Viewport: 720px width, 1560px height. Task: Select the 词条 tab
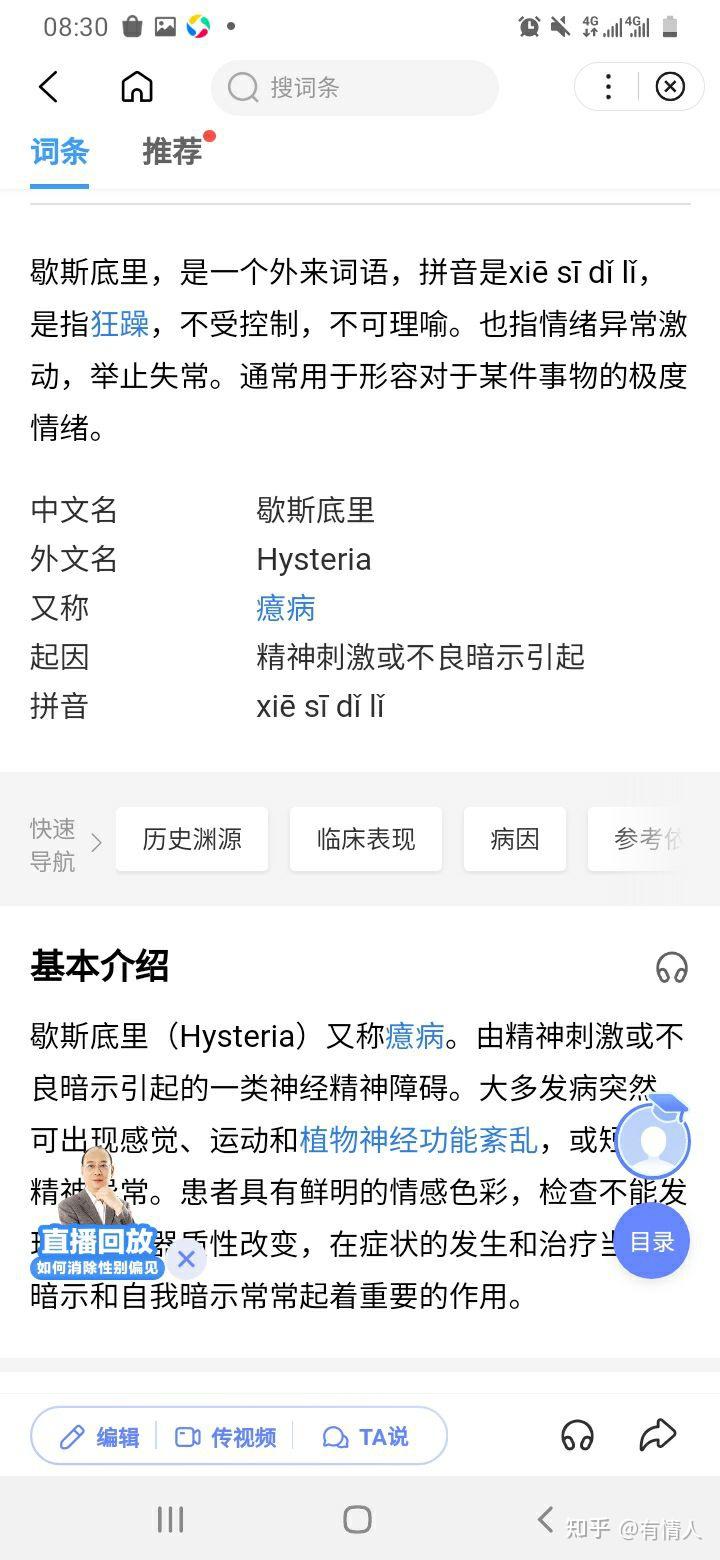click(x=59, y=152)
